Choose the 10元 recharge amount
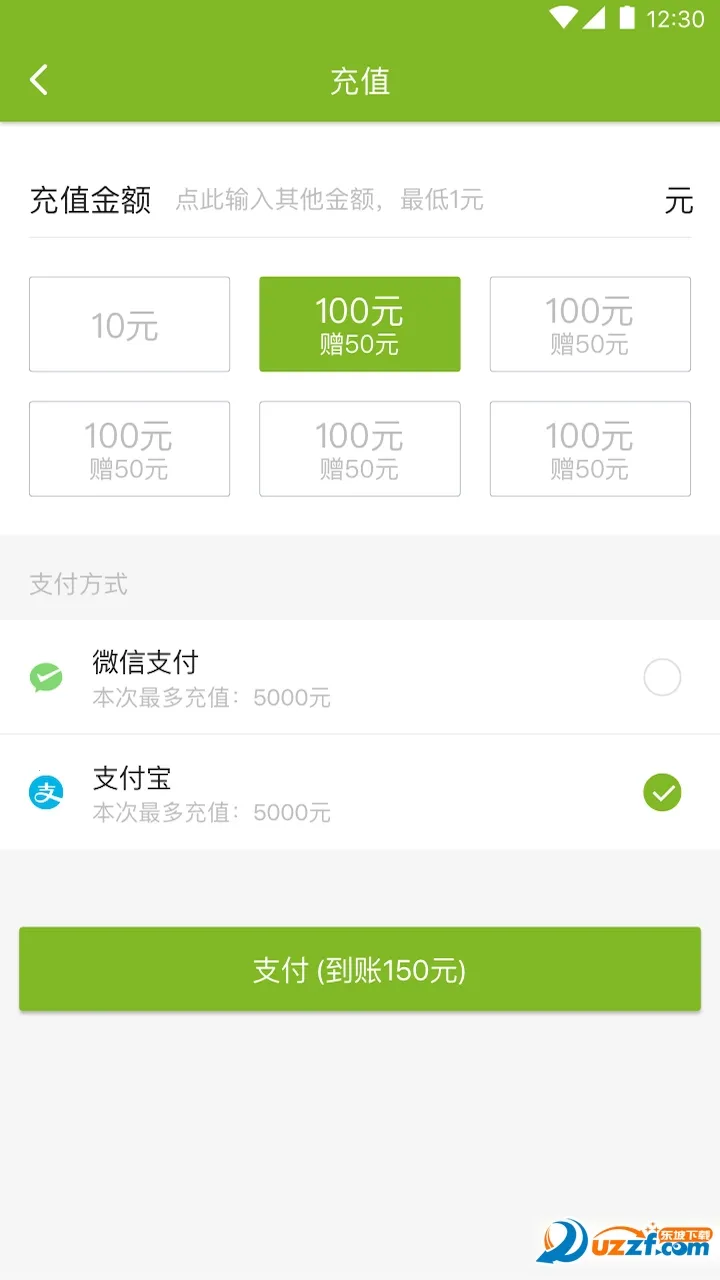The width and height of the screenshot is (720, 1280). (x=129, y=324)
